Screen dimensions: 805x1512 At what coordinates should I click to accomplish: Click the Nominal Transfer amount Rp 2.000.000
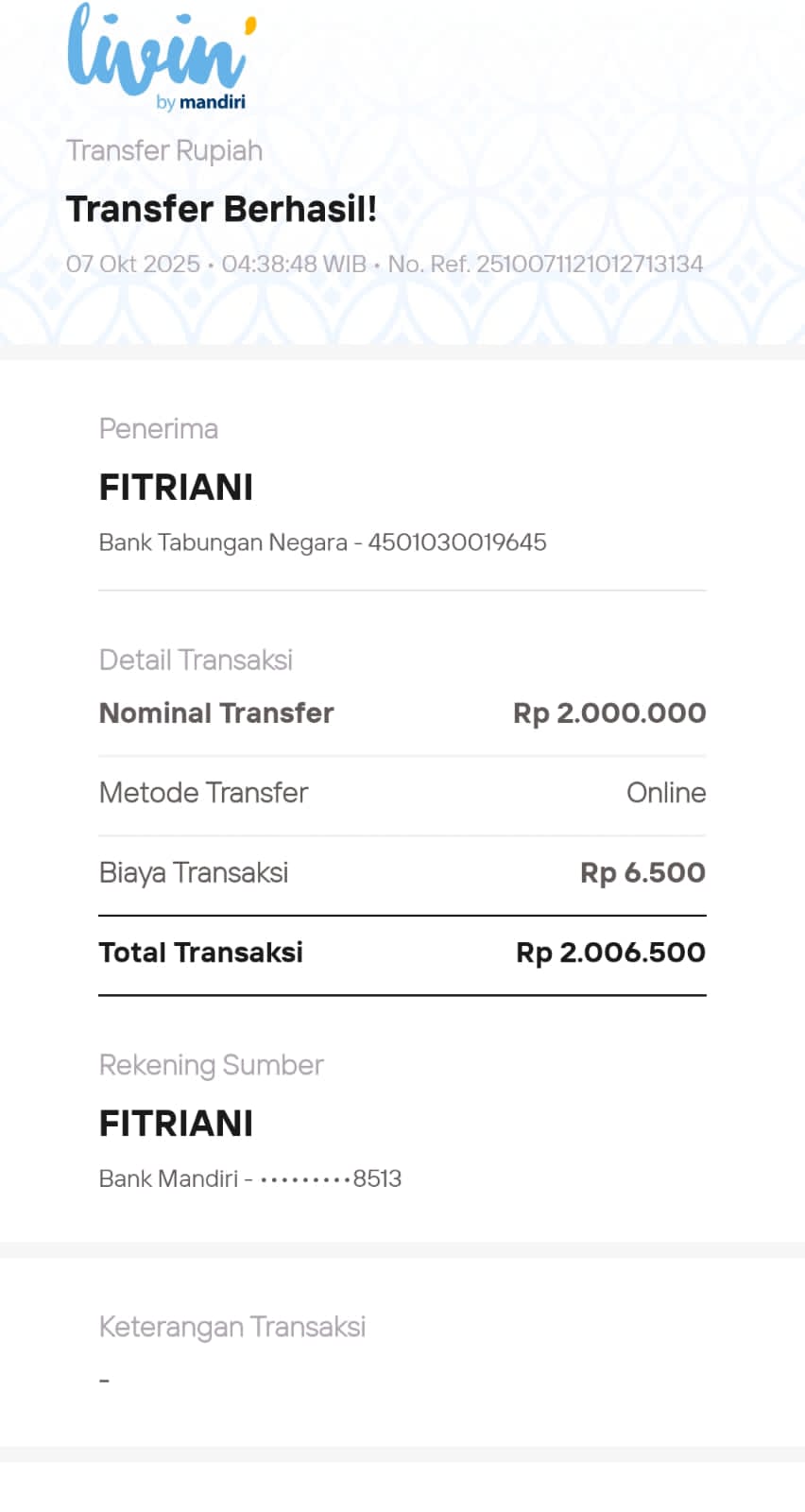pos(609,713)
